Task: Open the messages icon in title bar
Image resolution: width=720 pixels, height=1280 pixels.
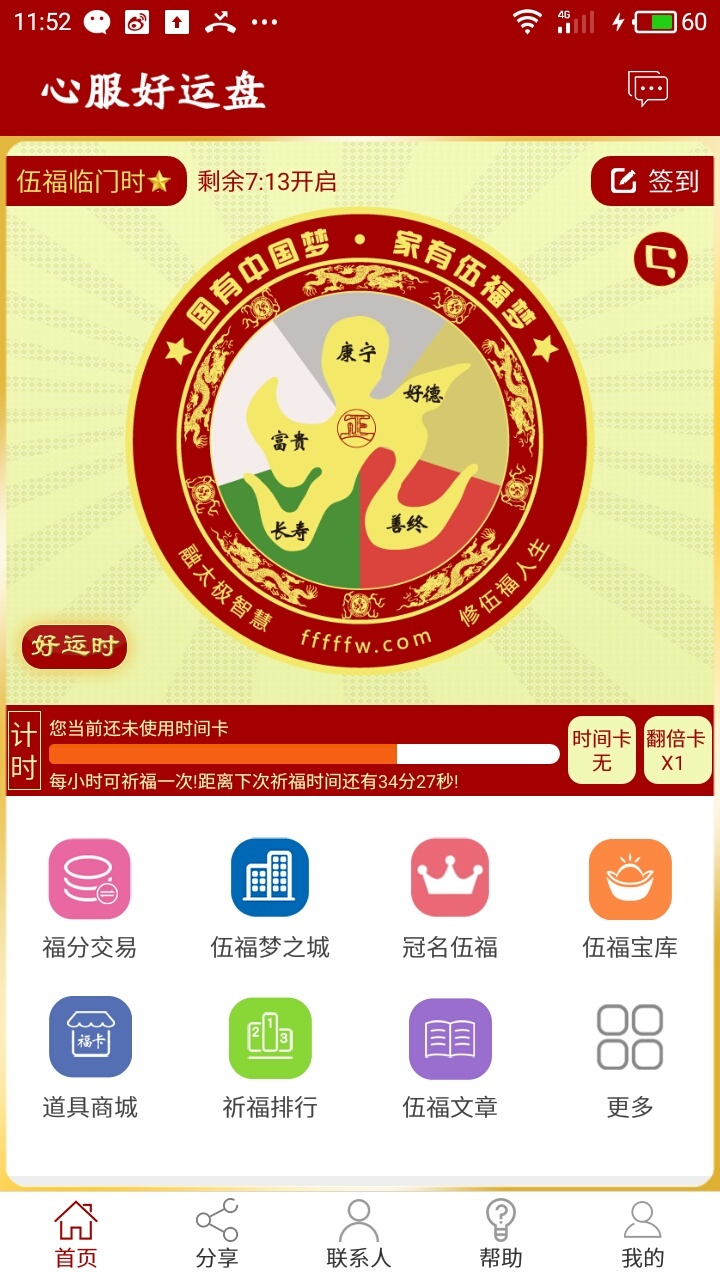Action: (x=648, y=87)
